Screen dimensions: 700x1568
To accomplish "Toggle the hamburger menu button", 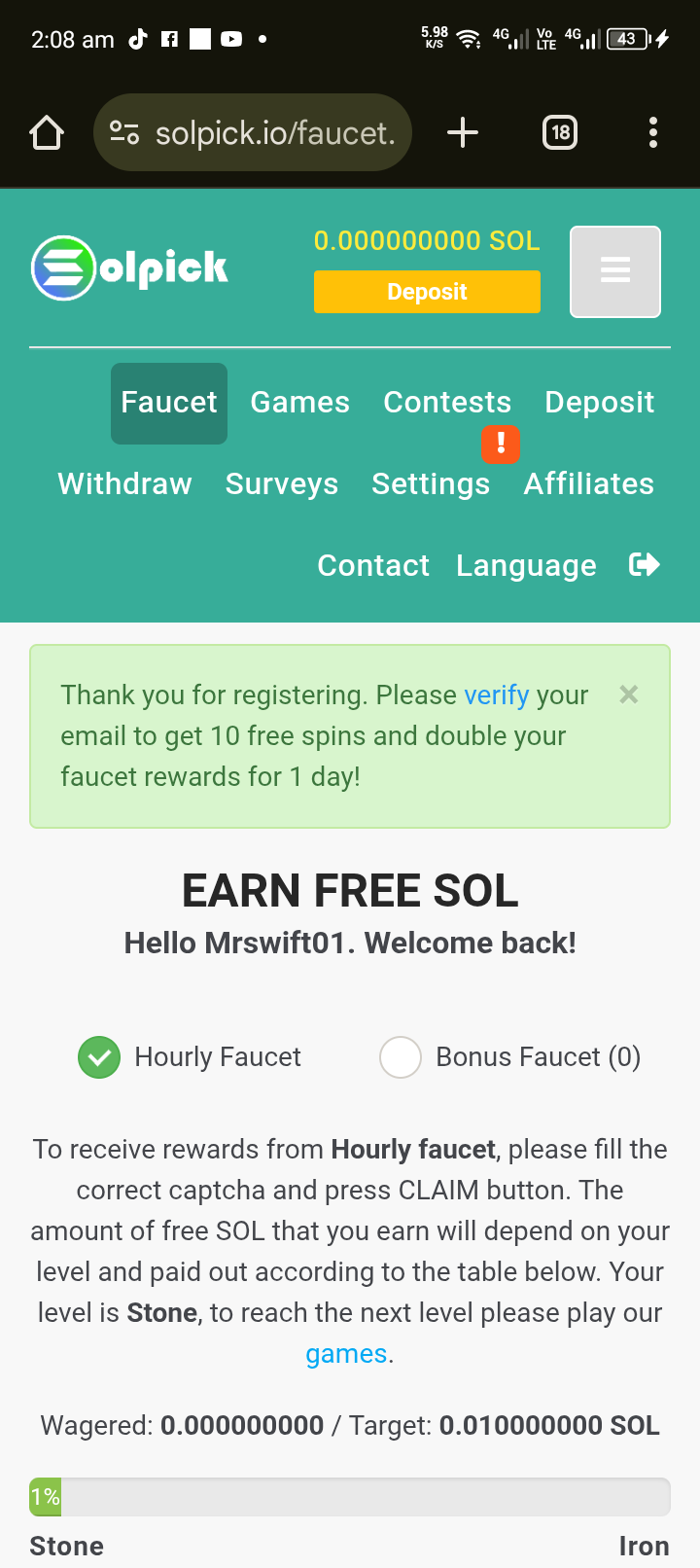I will pyautogui.click(x=615, y=271).
